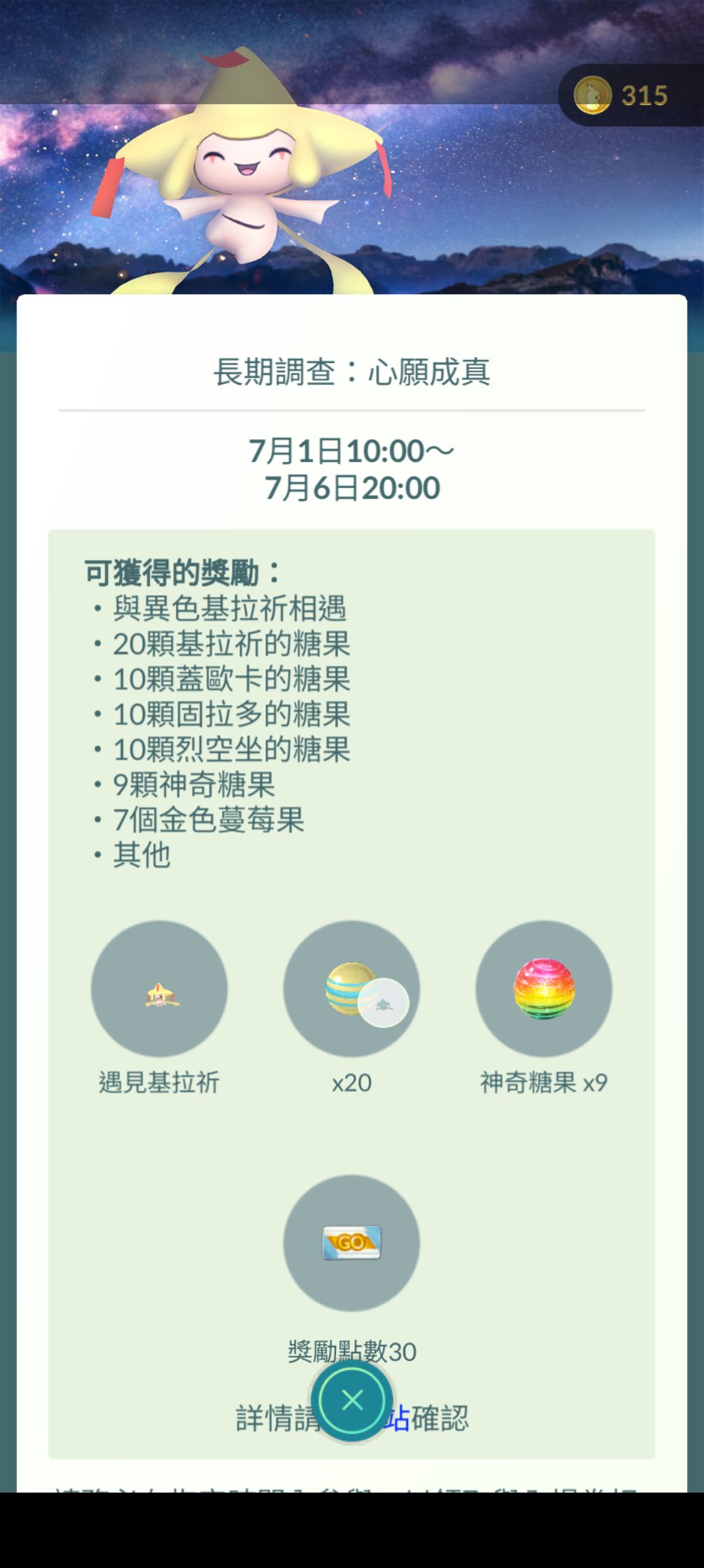Close the 心願成真 research ticket page
The height and width of the screenshot is (1568, 704).
[352, 1400]
